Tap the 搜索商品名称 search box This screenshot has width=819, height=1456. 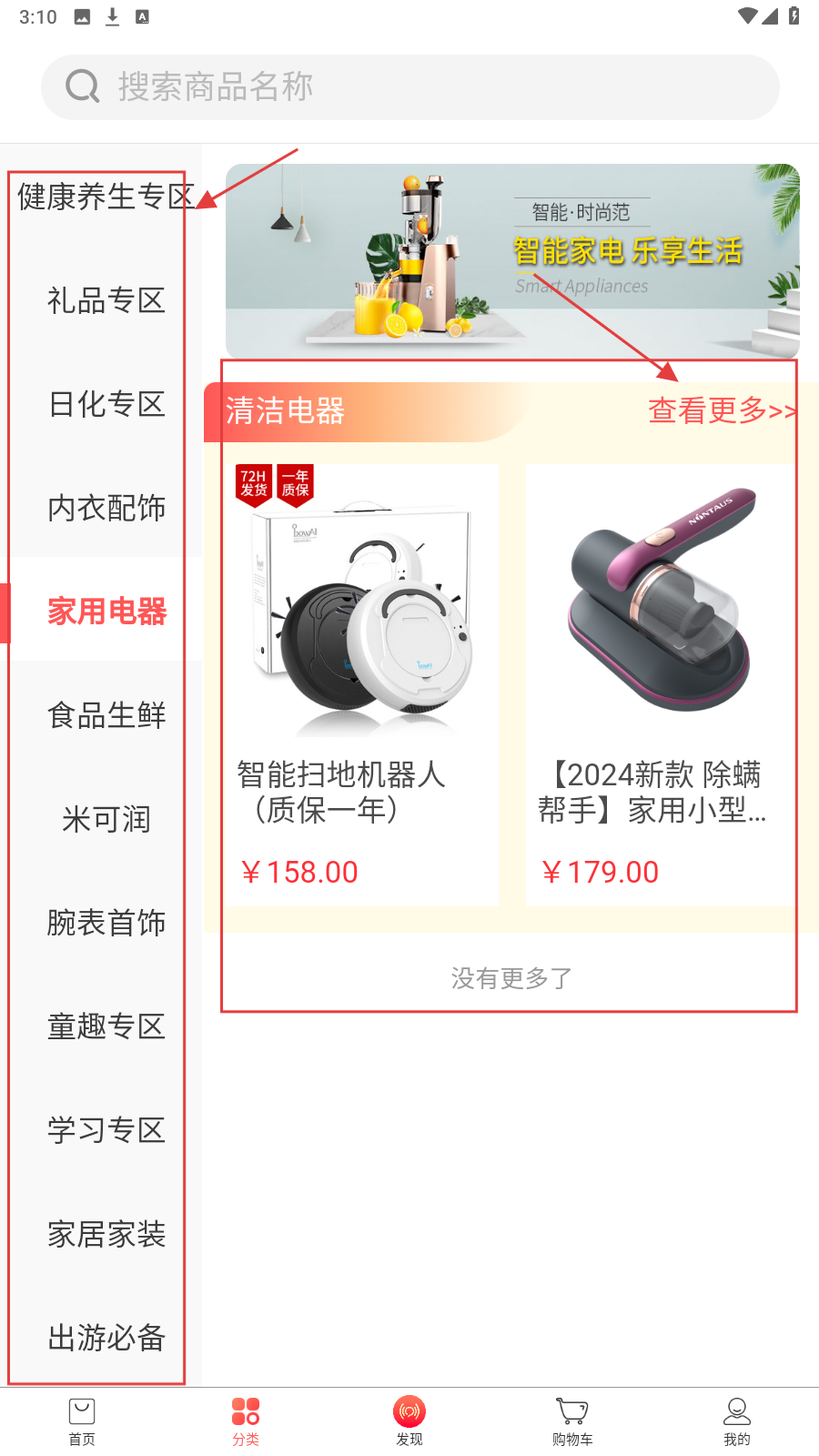pos(409,87)
